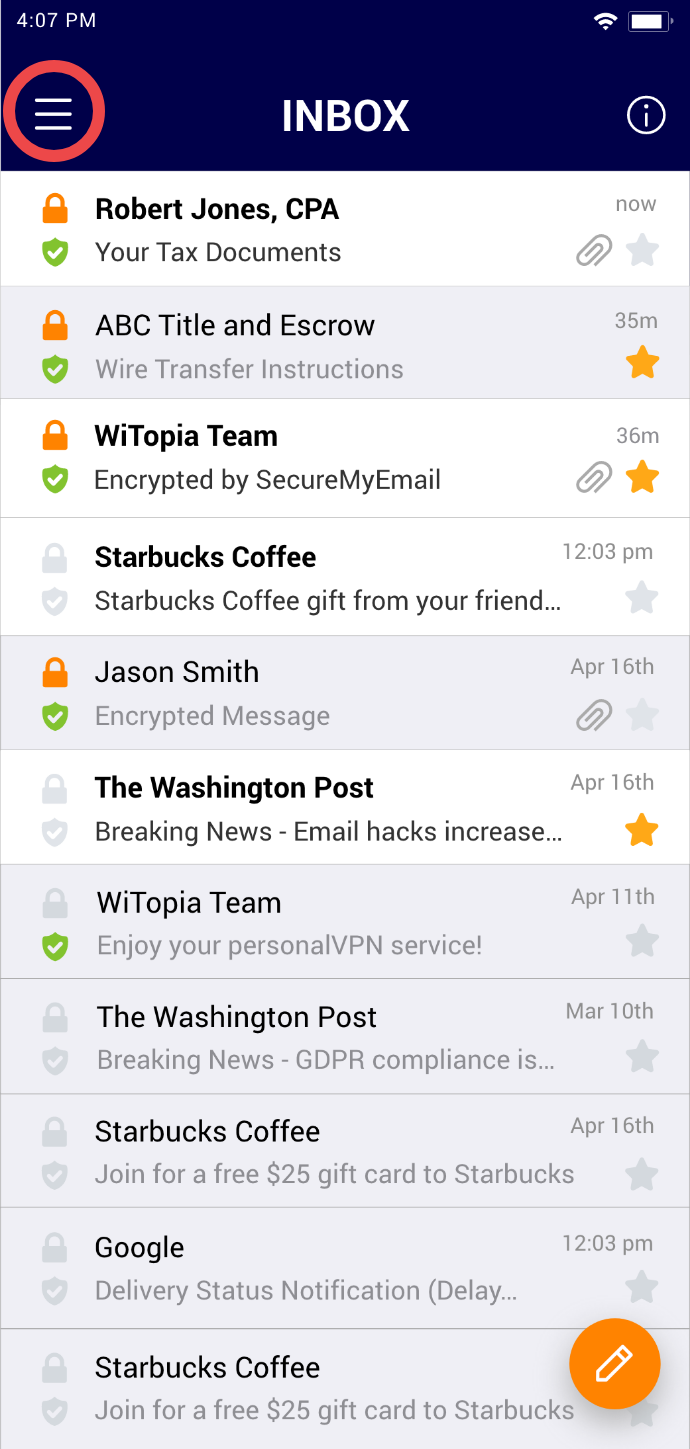Open Starbucks Coffee gift from friend email
Image resolution: width=690 pixels, height=1449 pixels.
point(300,578)
